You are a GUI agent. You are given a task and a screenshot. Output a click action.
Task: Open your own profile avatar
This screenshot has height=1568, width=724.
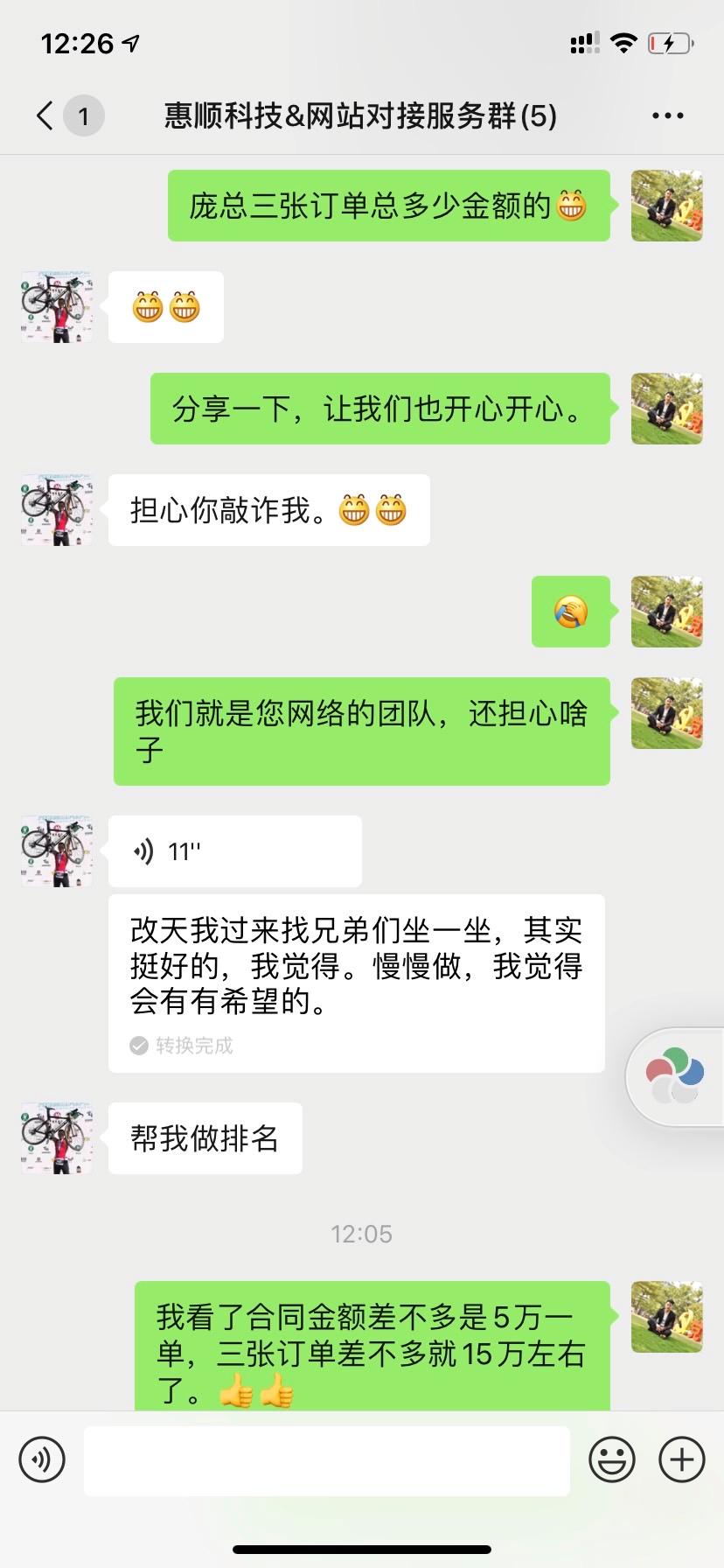tap(666, 206)
